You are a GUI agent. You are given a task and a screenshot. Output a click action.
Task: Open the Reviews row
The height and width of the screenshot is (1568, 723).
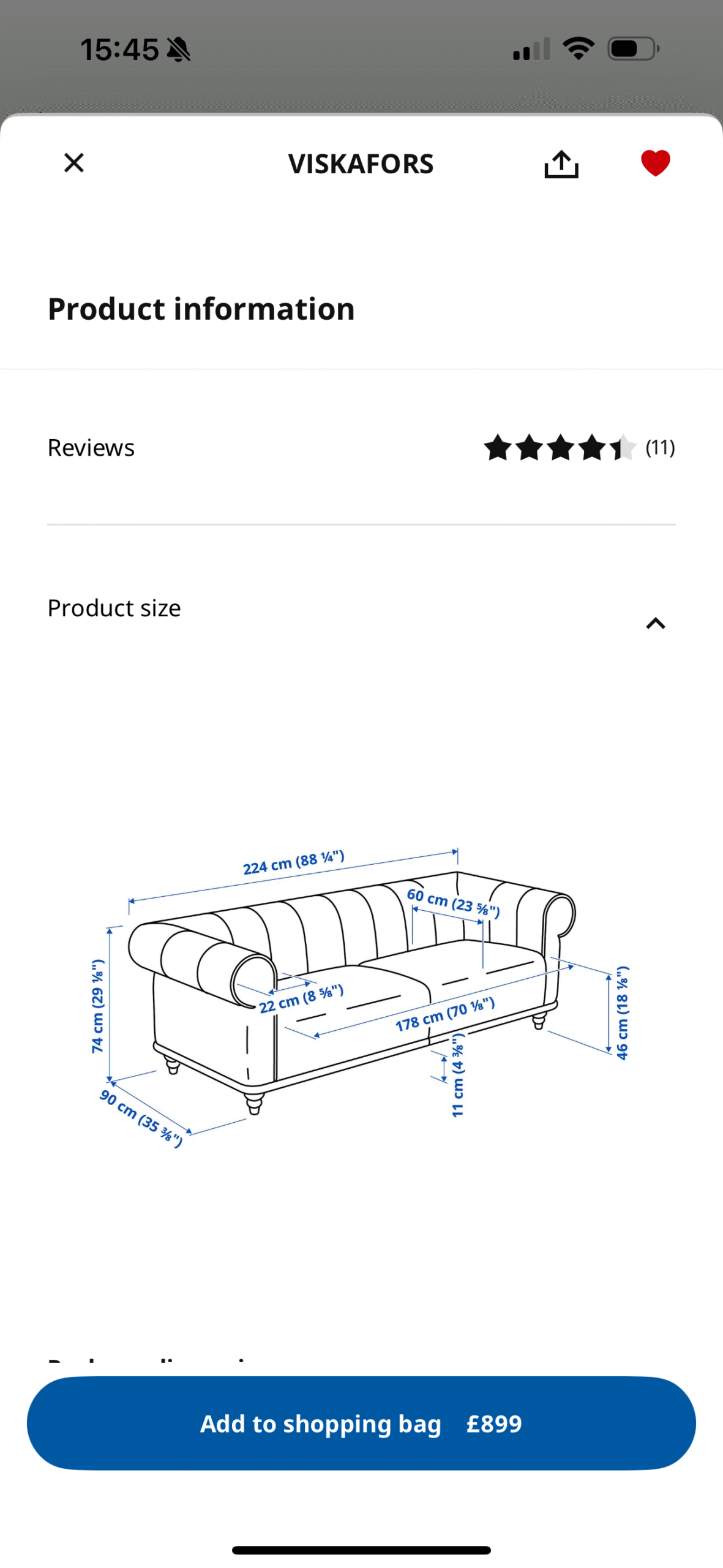click(361, 448)
